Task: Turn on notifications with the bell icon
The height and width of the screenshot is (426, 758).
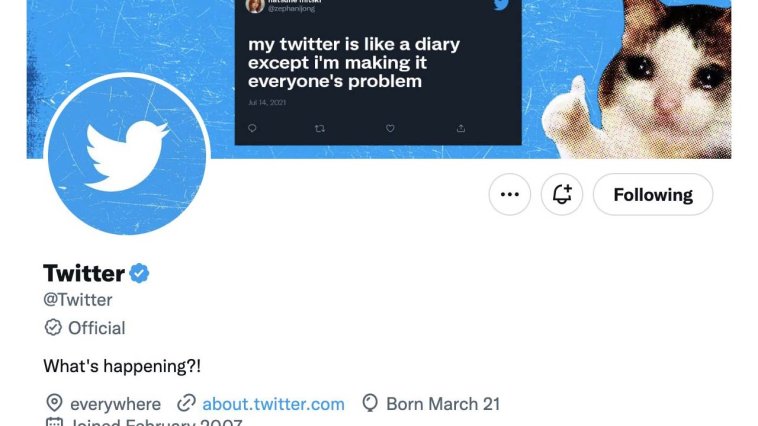Action: coord(562,195)
